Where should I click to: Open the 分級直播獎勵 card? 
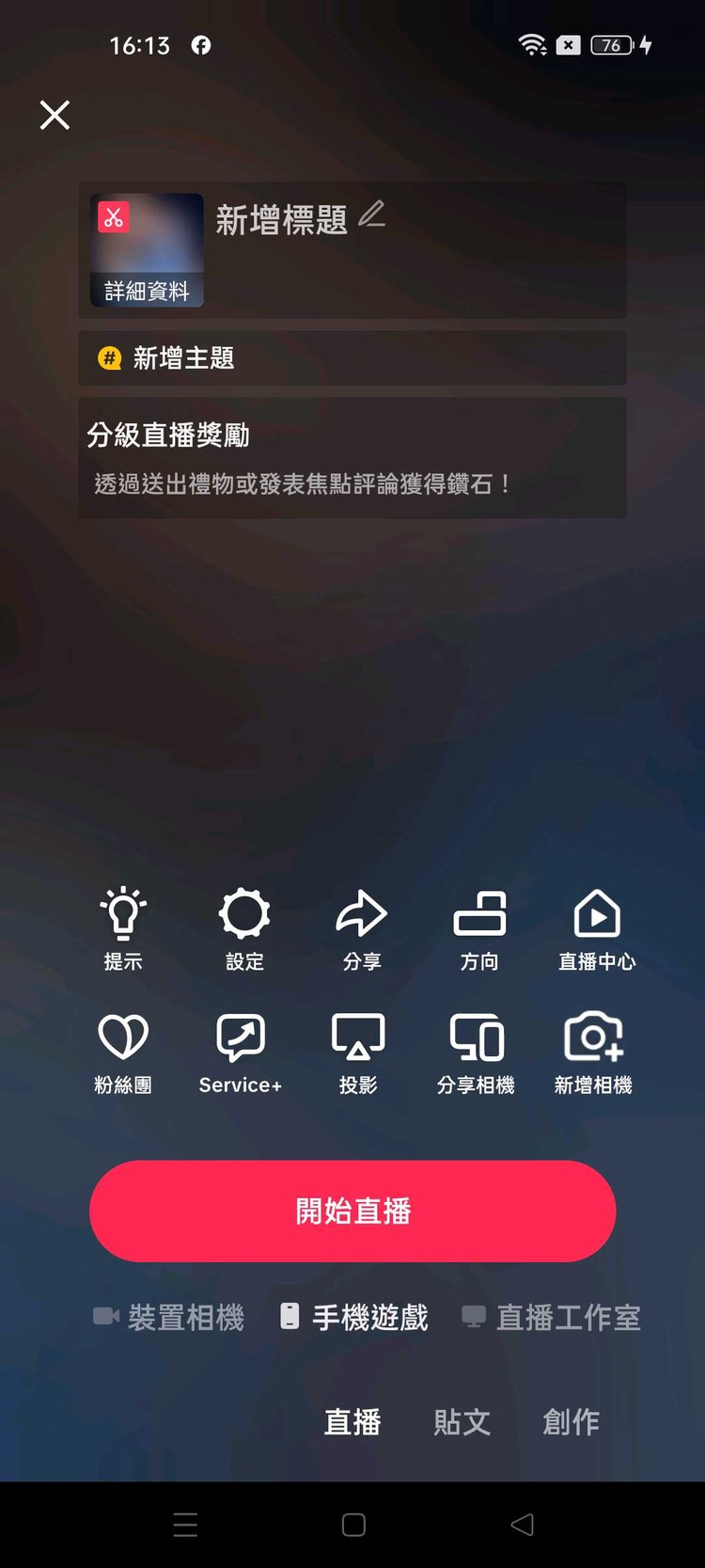click(x=352, y=458)
